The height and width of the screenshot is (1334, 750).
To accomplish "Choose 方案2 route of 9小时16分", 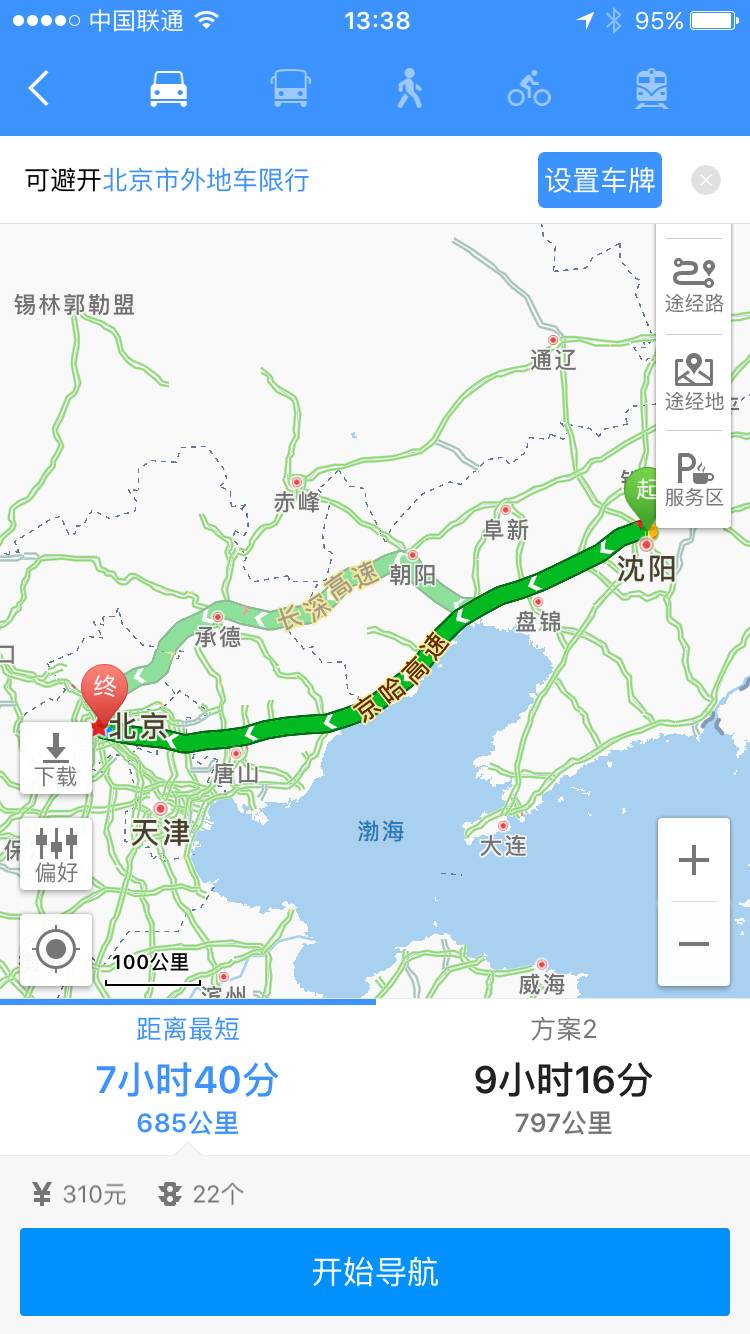I will point(563,1078).
